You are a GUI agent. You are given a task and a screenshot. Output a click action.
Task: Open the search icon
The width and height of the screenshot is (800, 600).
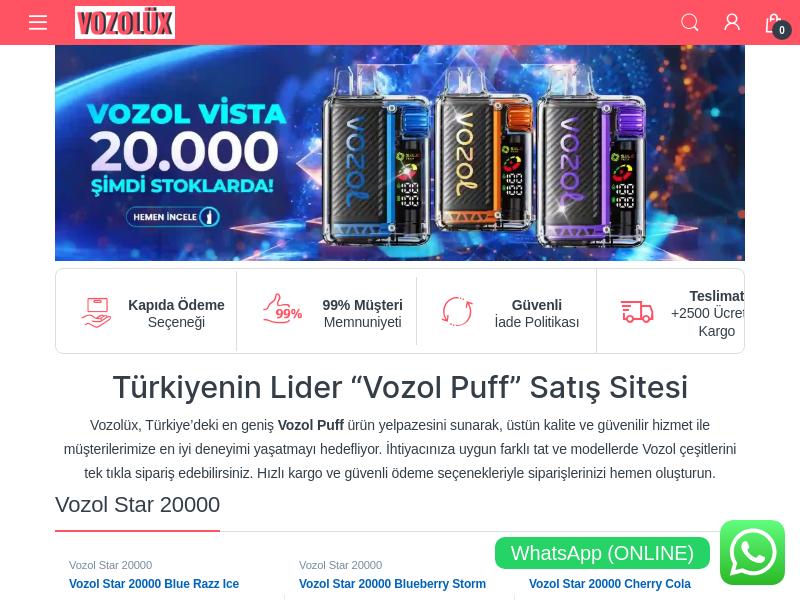click(690, 22)
